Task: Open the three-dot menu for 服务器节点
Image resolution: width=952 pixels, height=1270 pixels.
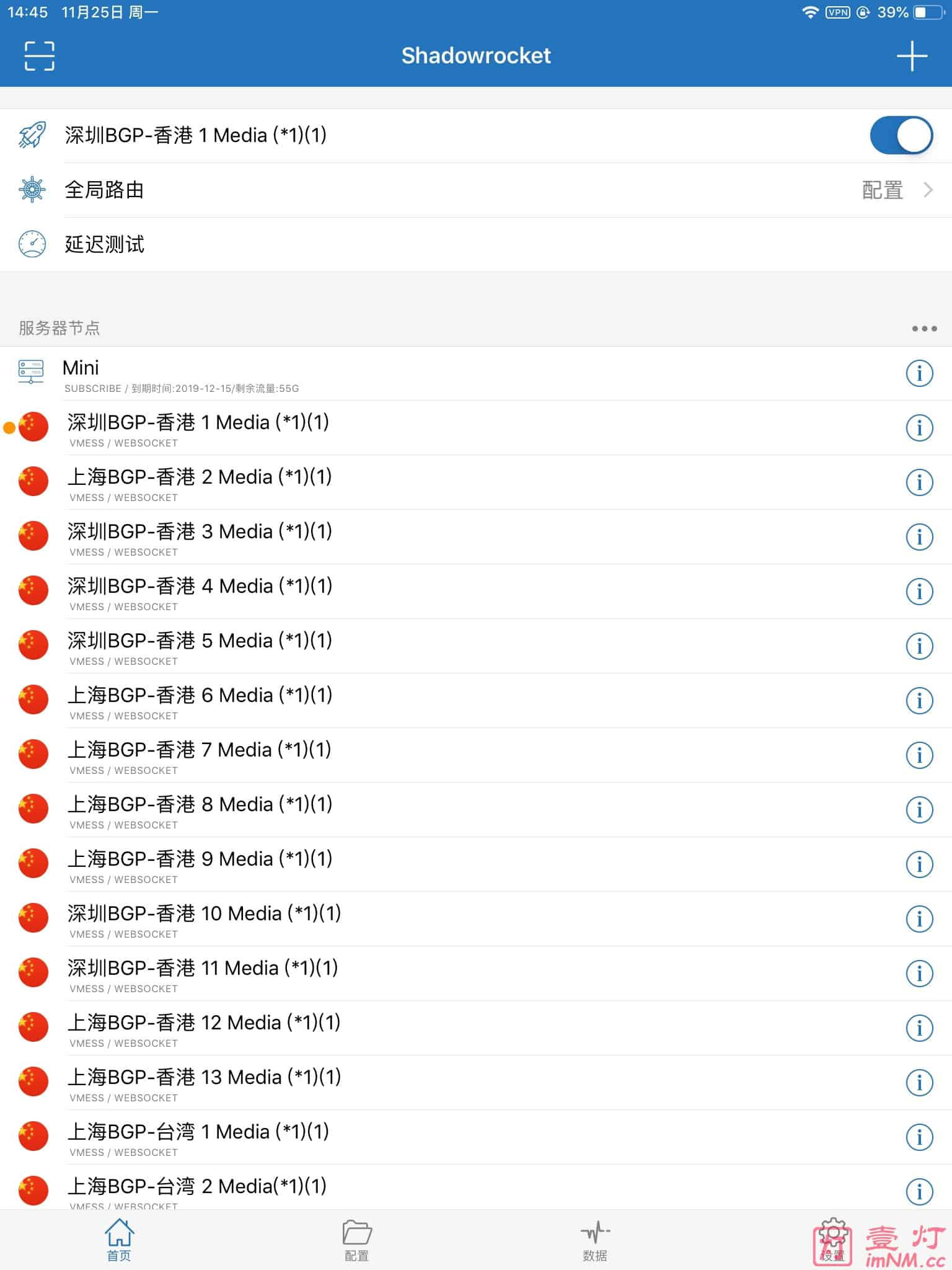Action: pyautogui.click(x=923, y=329)
